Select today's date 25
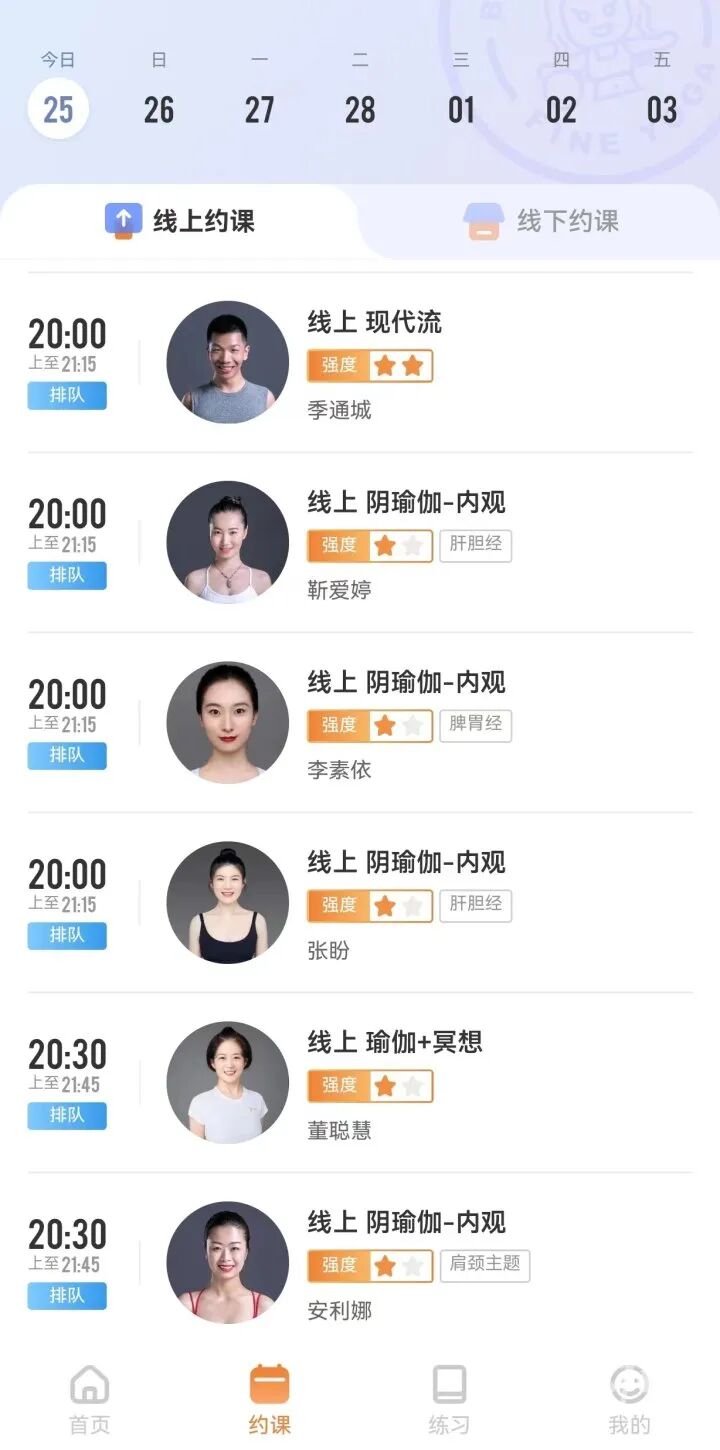 [x=58, y=109]
